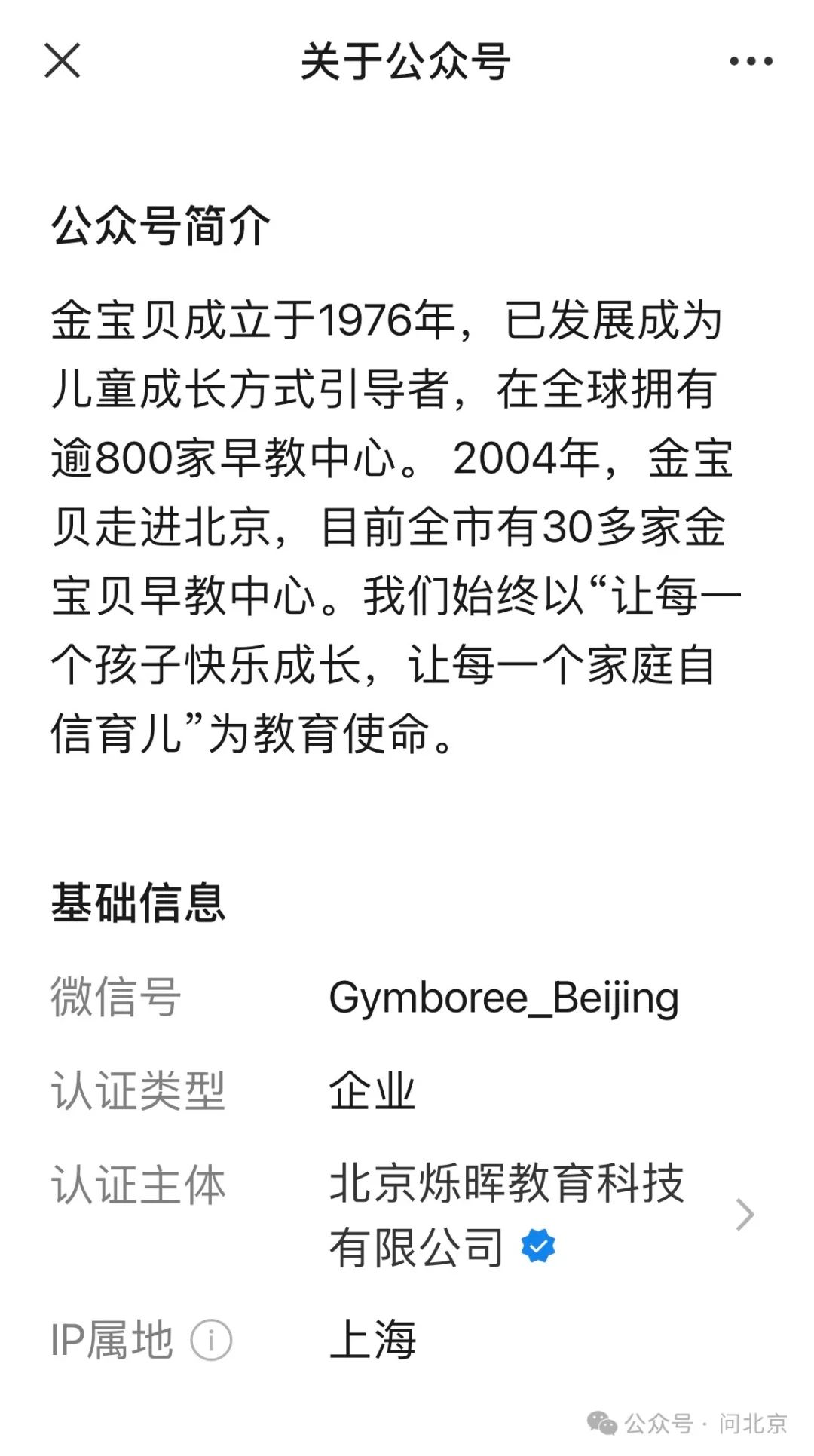Open 认证主体 北京烁晖教育科技有限公司 details
This screenshot has height=1456, width=814.
pyautogui.click(x=744, y=1215)
